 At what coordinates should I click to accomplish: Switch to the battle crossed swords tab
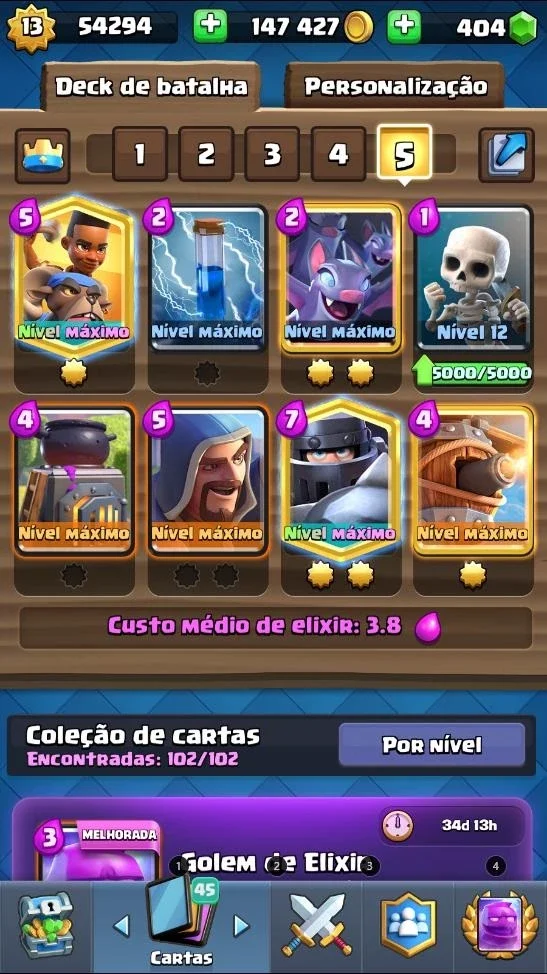pos(317,926)
